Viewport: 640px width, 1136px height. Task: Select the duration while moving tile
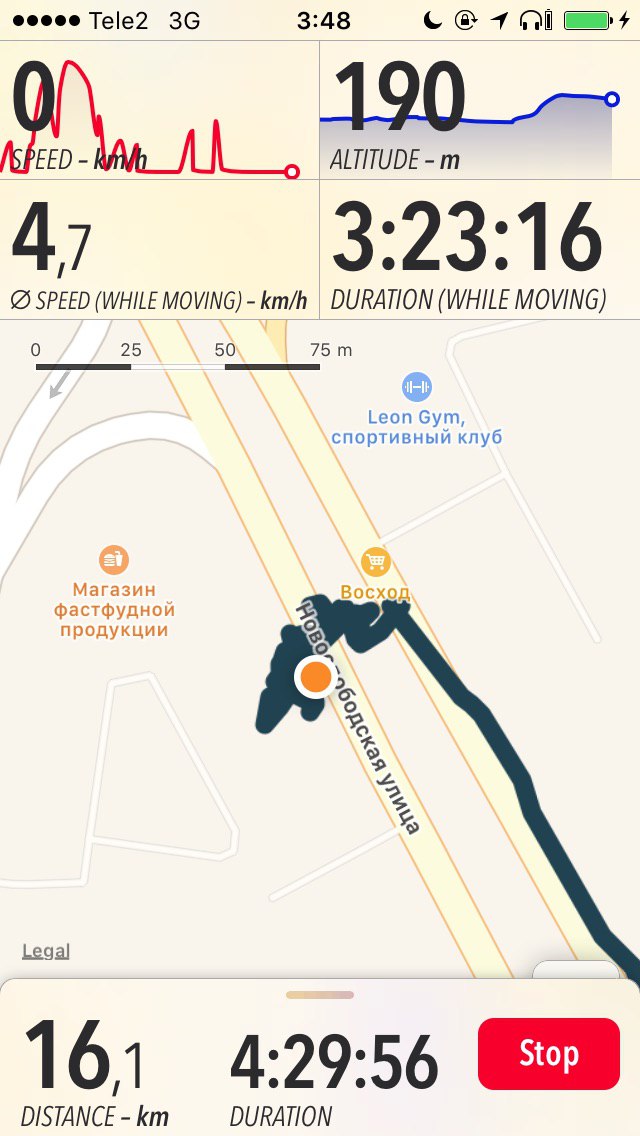(480, 249)
